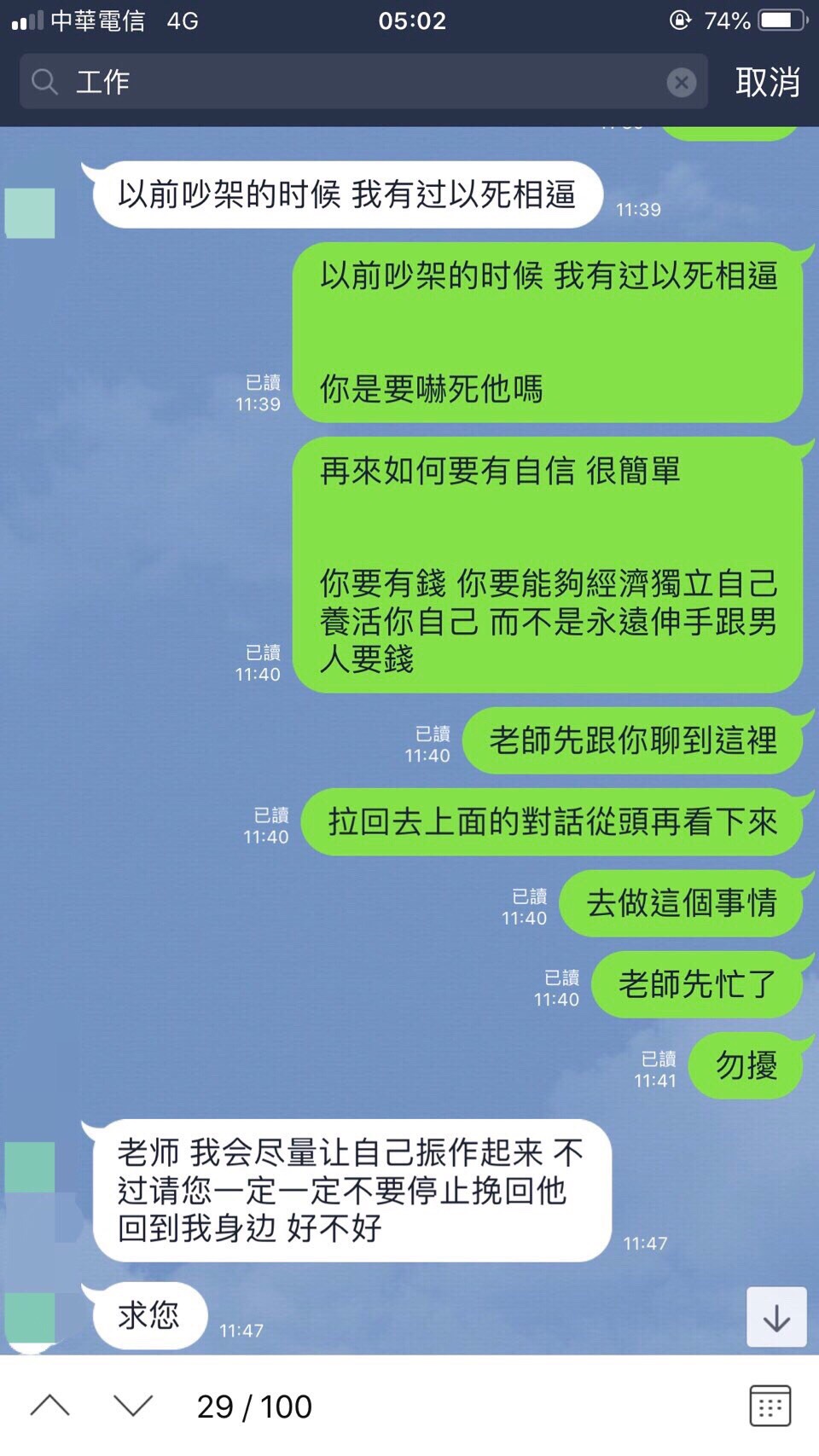The width and height of the screenshot is (819, 1456).
Task: Jump to the previous search result with up arrow
Action: point(50,1406)
